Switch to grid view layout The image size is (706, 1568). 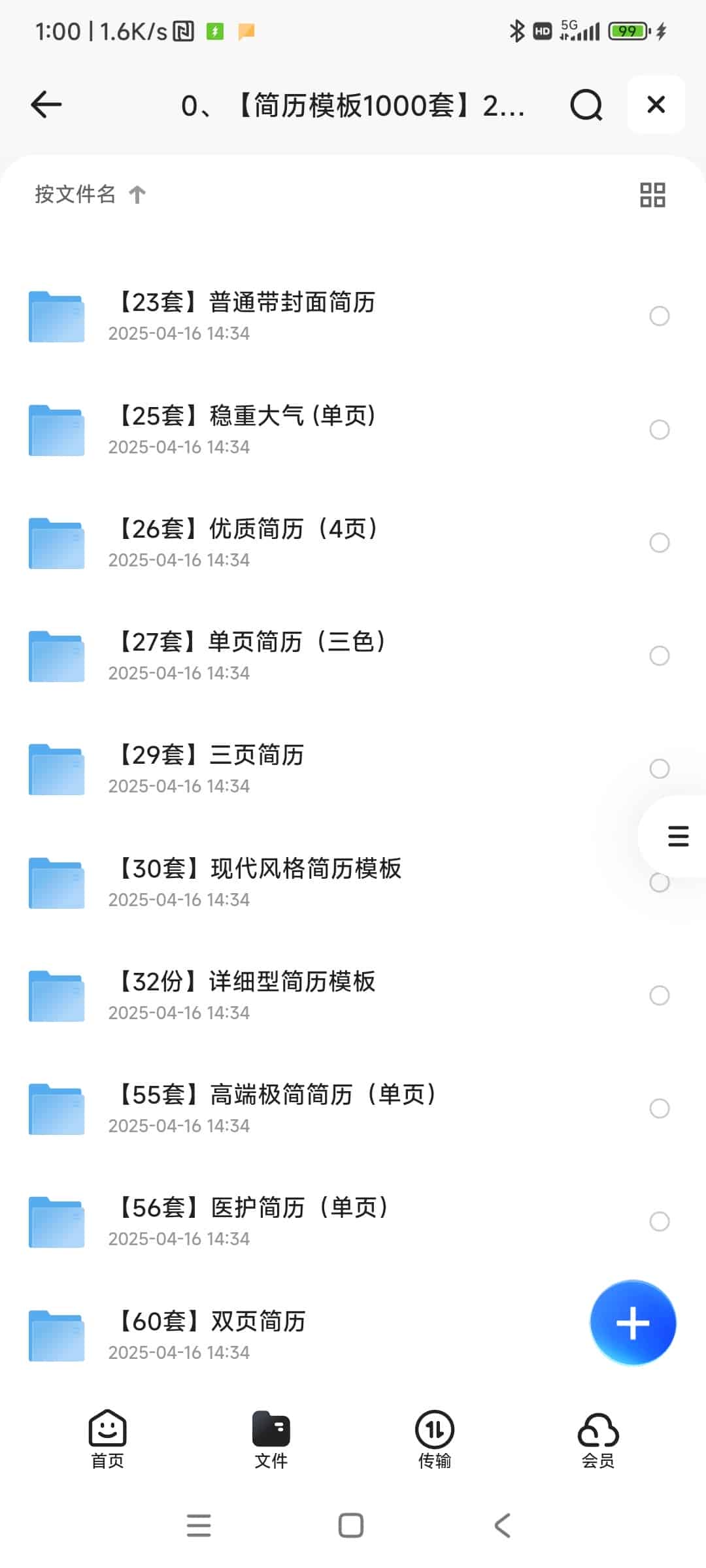(x=652, y=195)
